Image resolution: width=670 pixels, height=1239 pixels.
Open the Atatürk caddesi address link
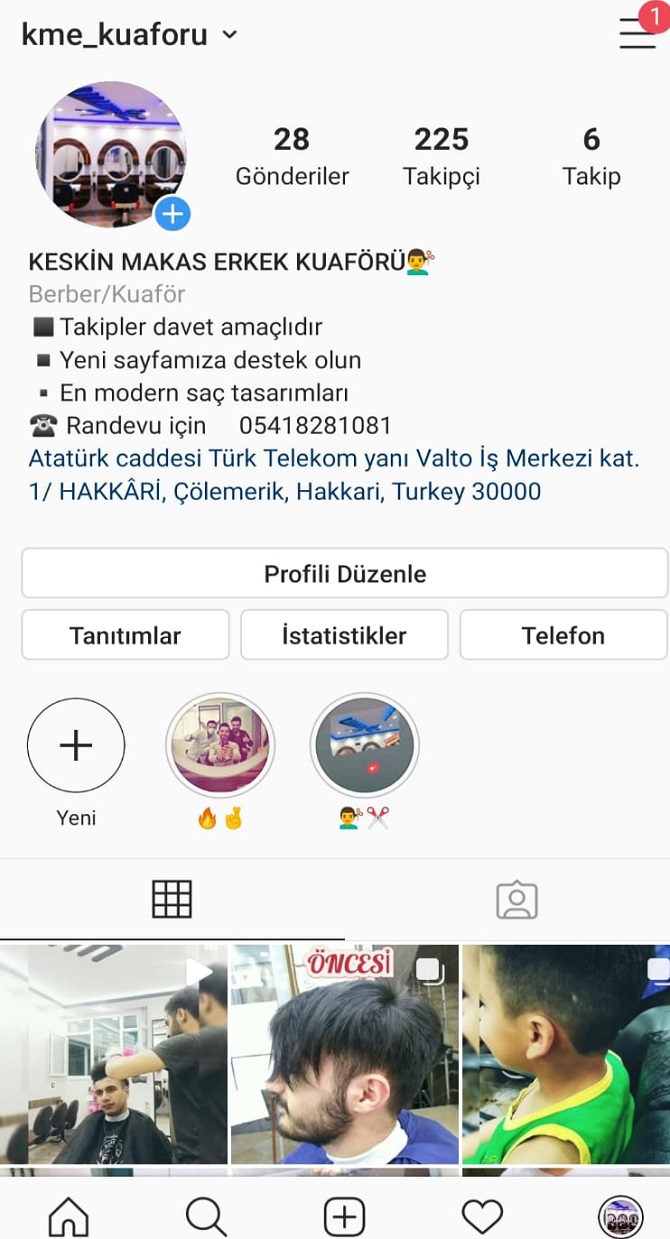333,475
